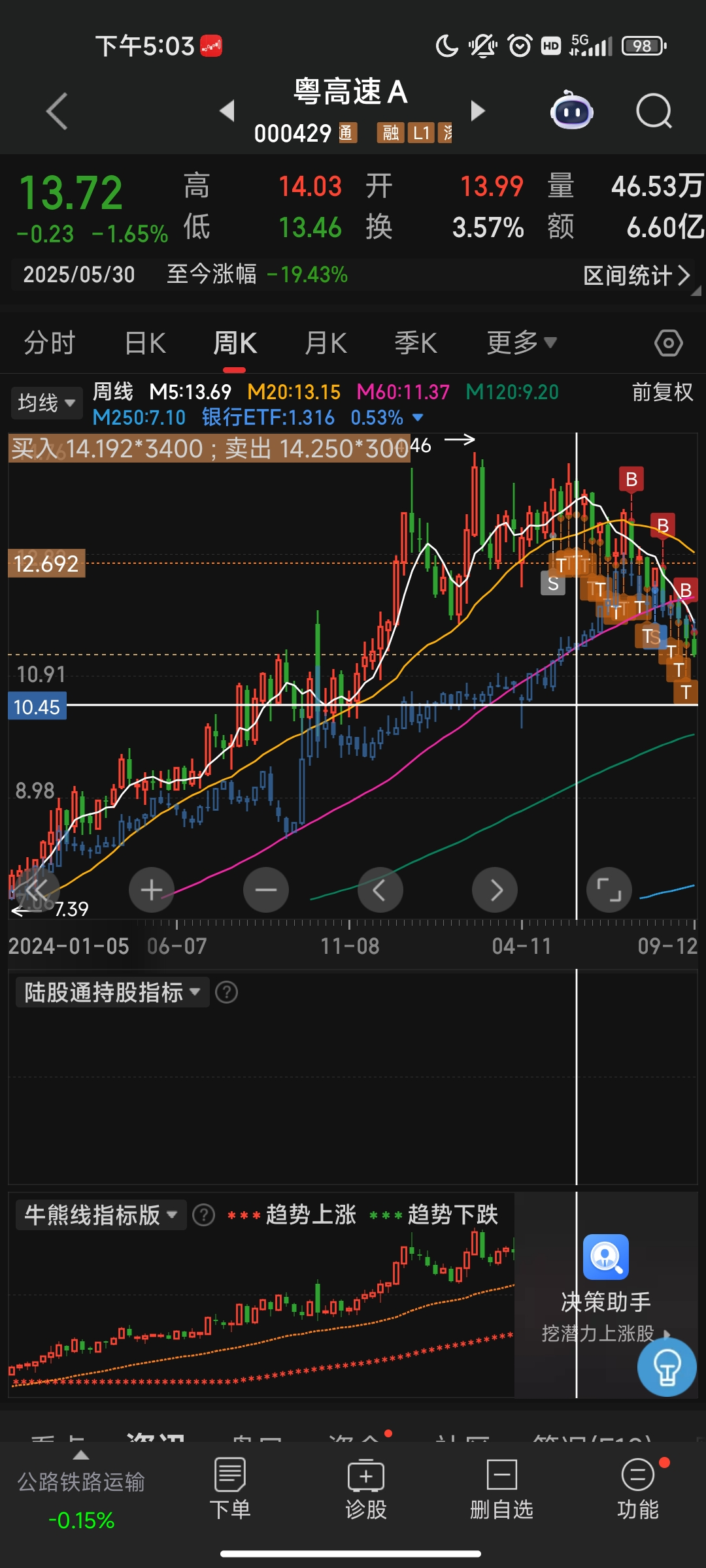The width and height of the screenshot is (706, 1568).
Task: Zoom in the chart with plus button
Action: click(x=151, y=890)
